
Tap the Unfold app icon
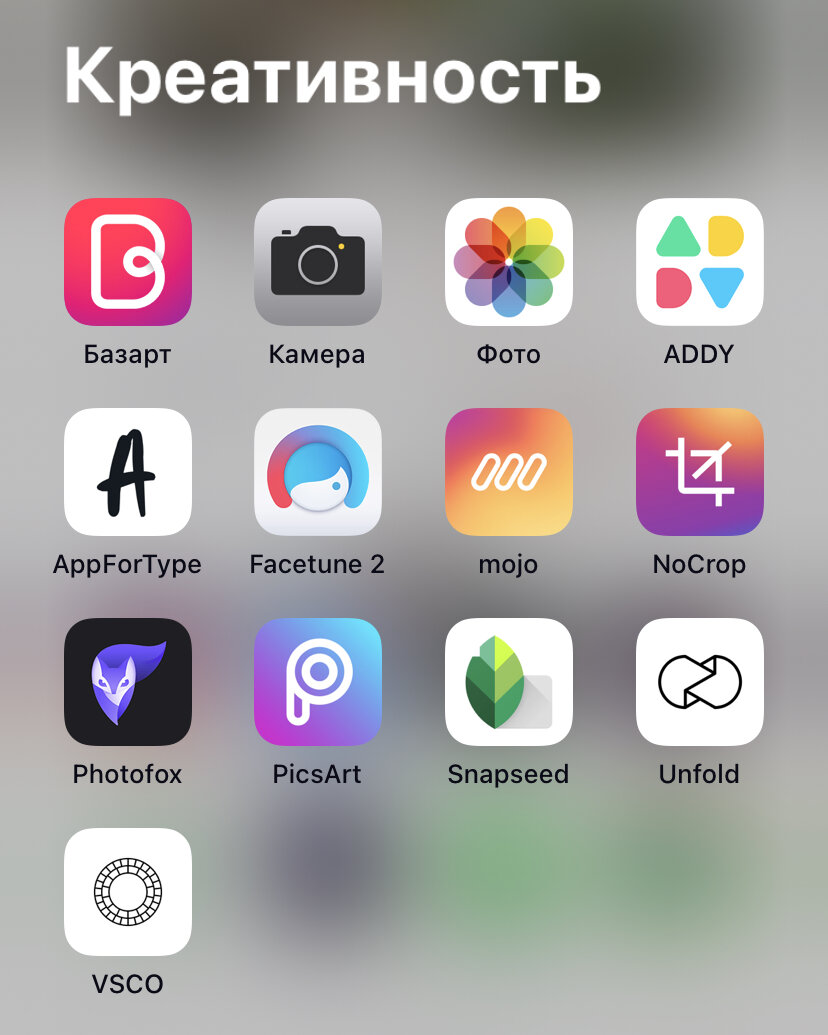tap(699, 682)
